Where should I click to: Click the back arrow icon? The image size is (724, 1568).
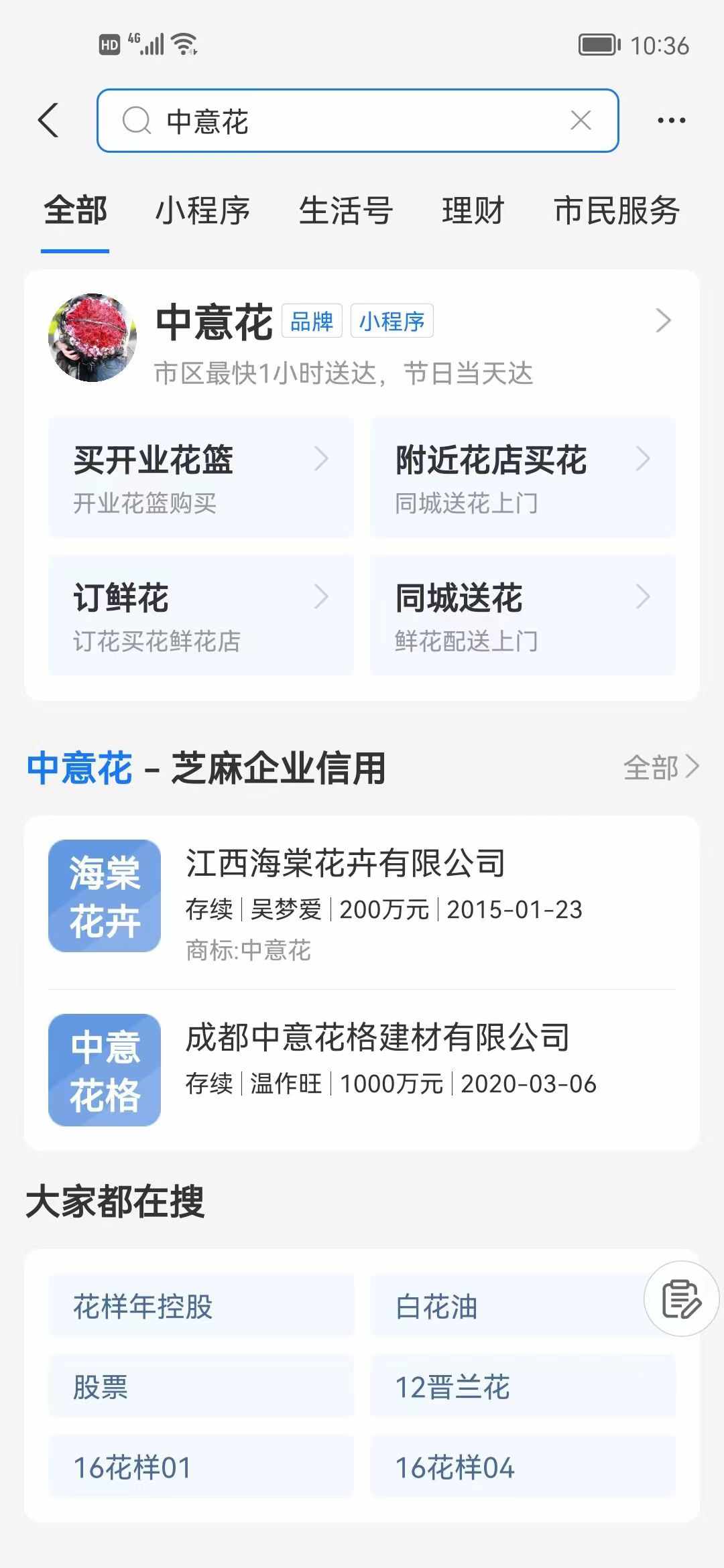48,121
